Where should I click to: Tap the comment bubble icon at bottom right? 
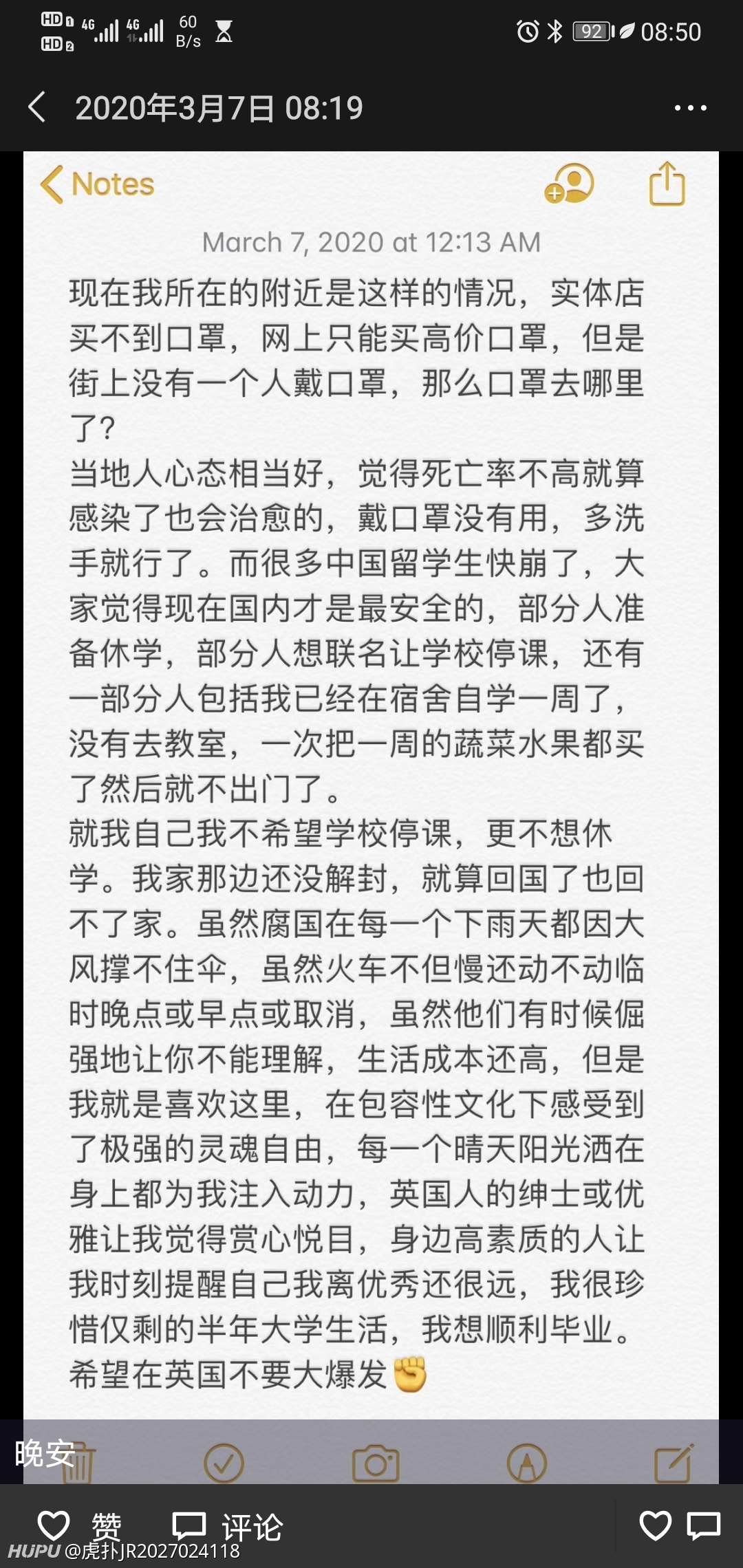click(x=704, y=1525)
